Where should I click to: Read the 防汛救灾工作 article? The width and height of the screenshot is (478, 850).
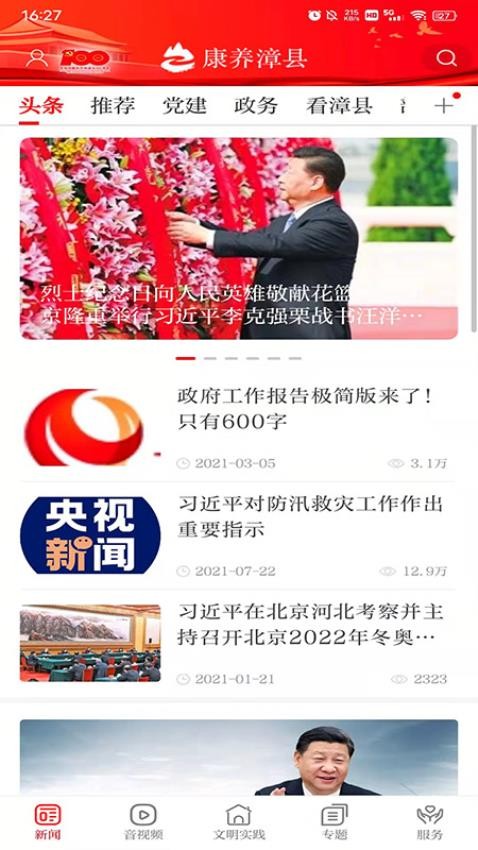[239, 535]
